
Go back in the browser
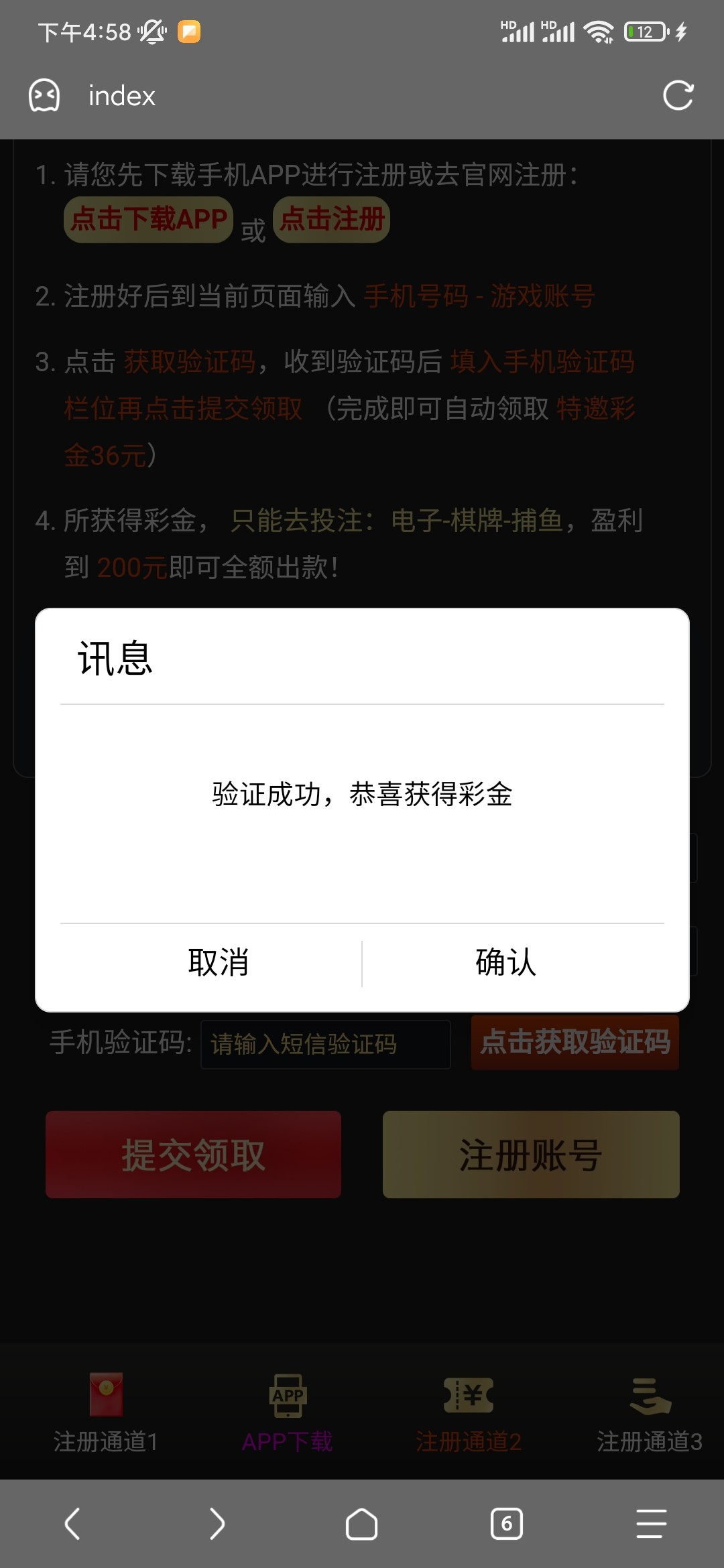[72, 1524]
